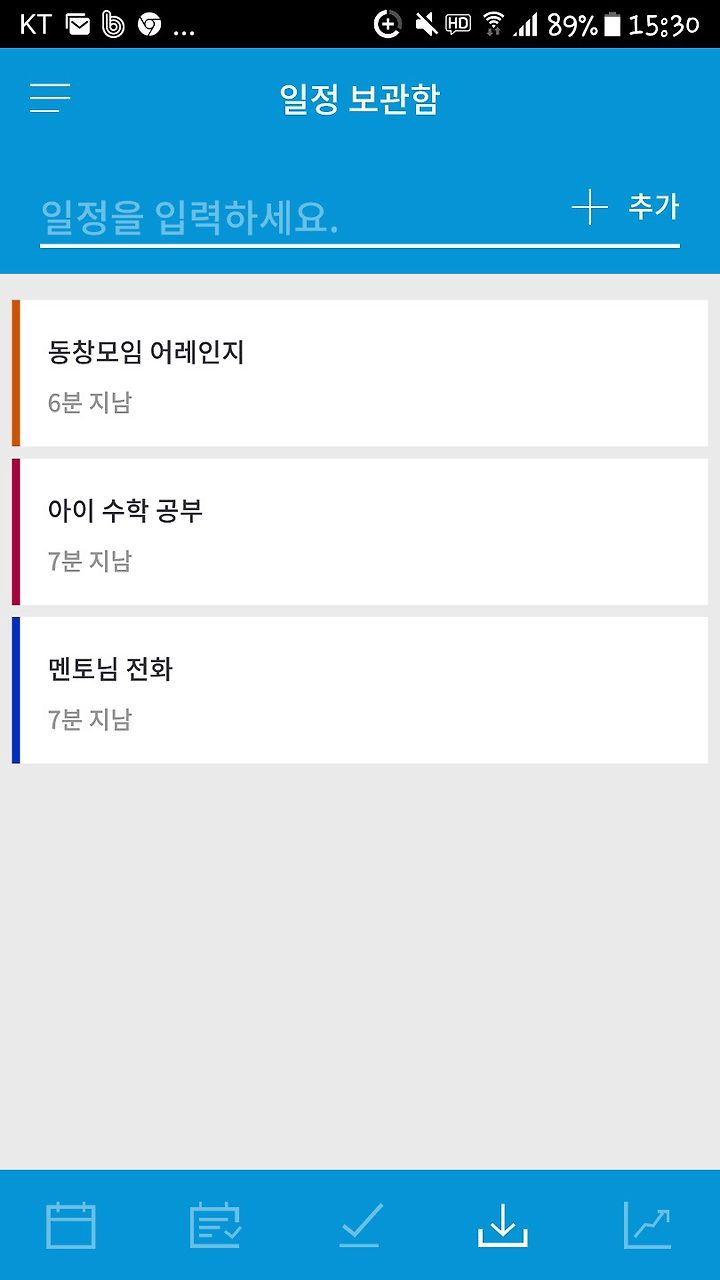
Task: Switch to the schedule checklist tab
Action: click(x=216, y=1225)
